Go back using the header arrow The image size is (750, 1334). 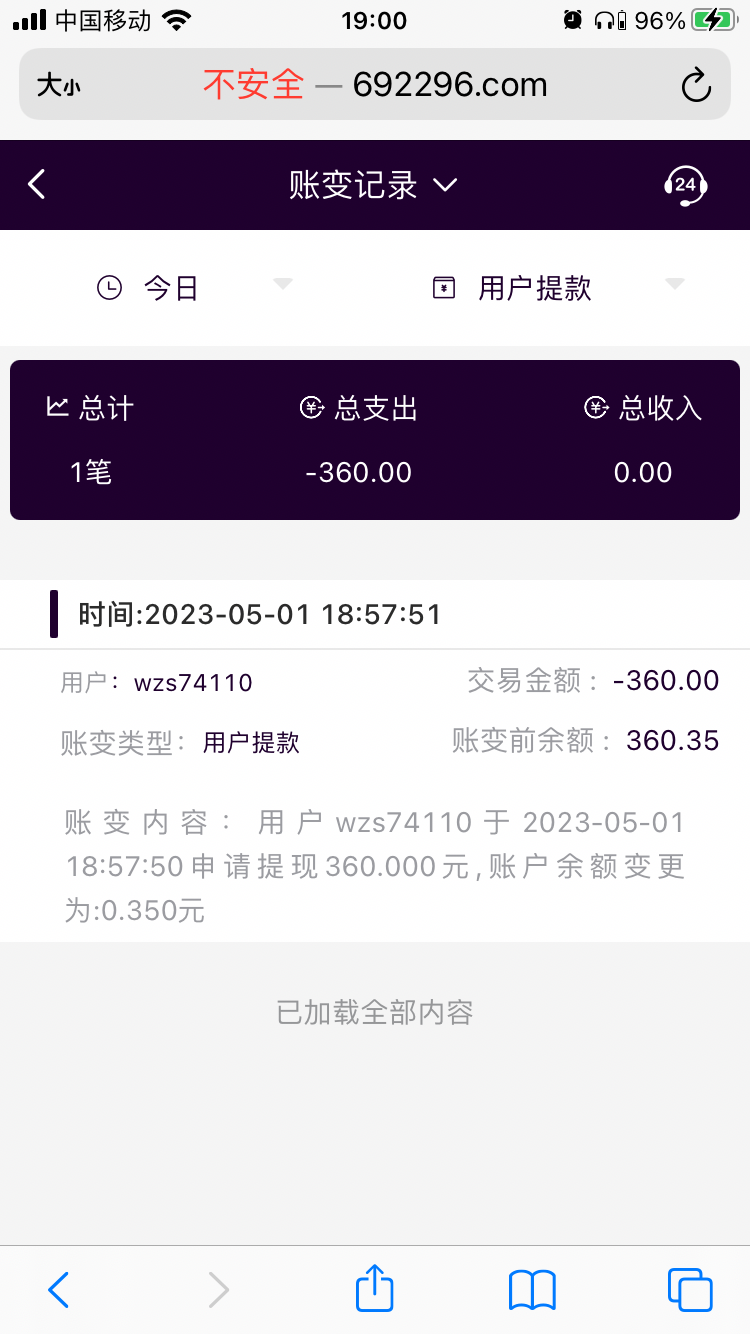pyautogui.click(x=37, y=185)
